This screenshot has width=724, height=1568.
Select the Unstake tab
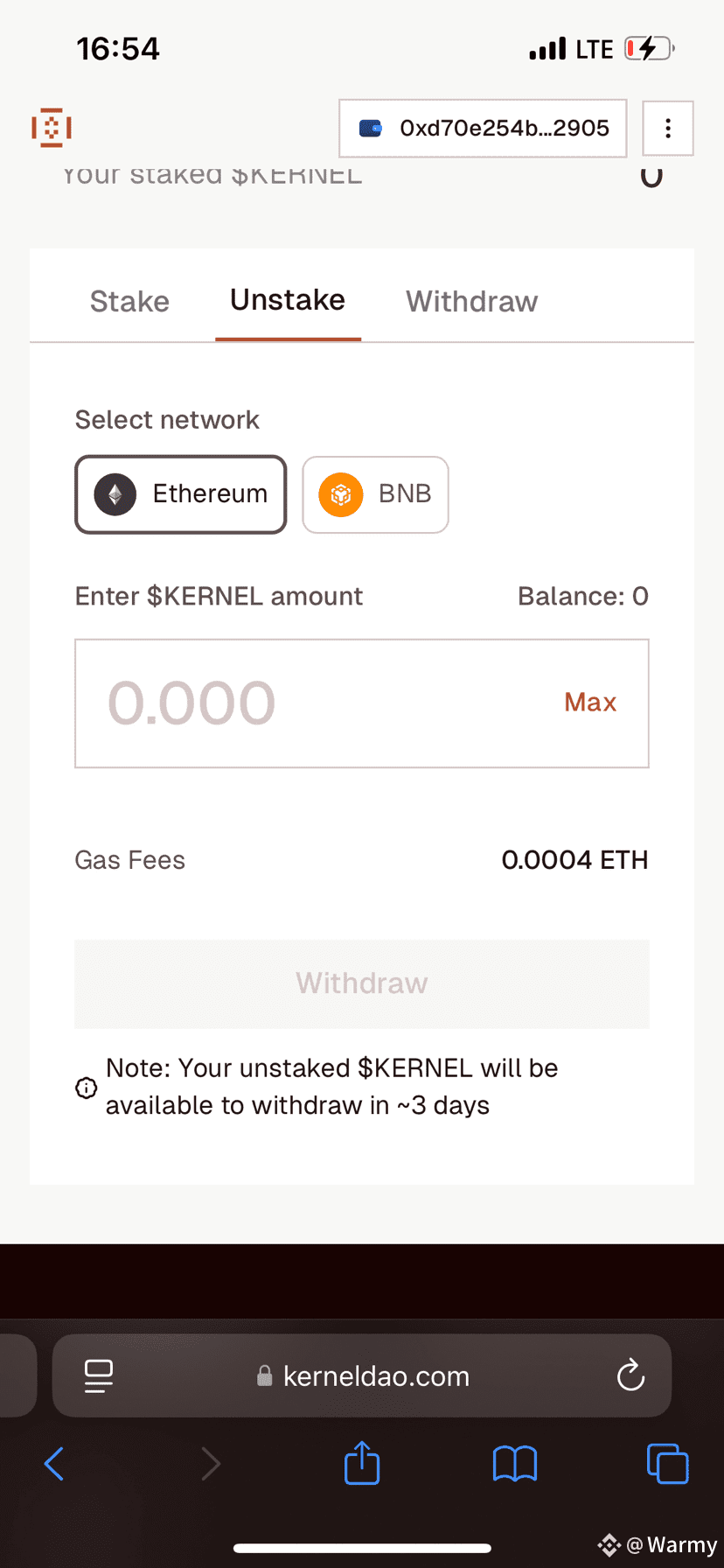pyautogui.click(x=288, y=300)
